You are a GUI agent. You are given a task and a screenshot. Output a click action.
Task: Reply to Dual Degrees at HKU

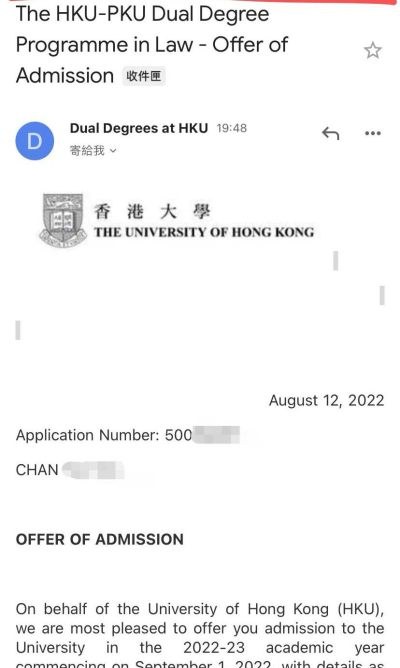(x=331, y=133)
